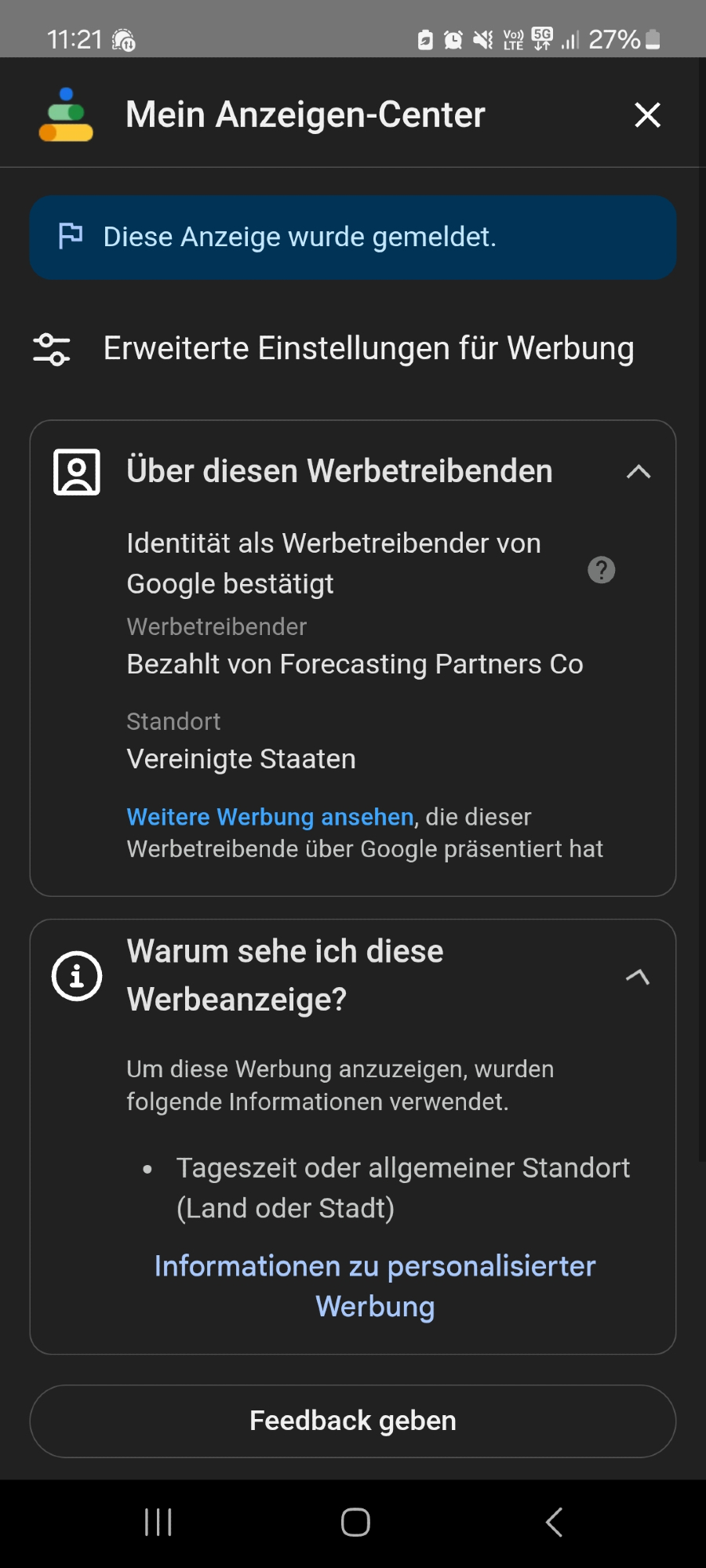Close Mein Anzeigen-Center panel
This screenshot has width=706, height=1568.
647,115
